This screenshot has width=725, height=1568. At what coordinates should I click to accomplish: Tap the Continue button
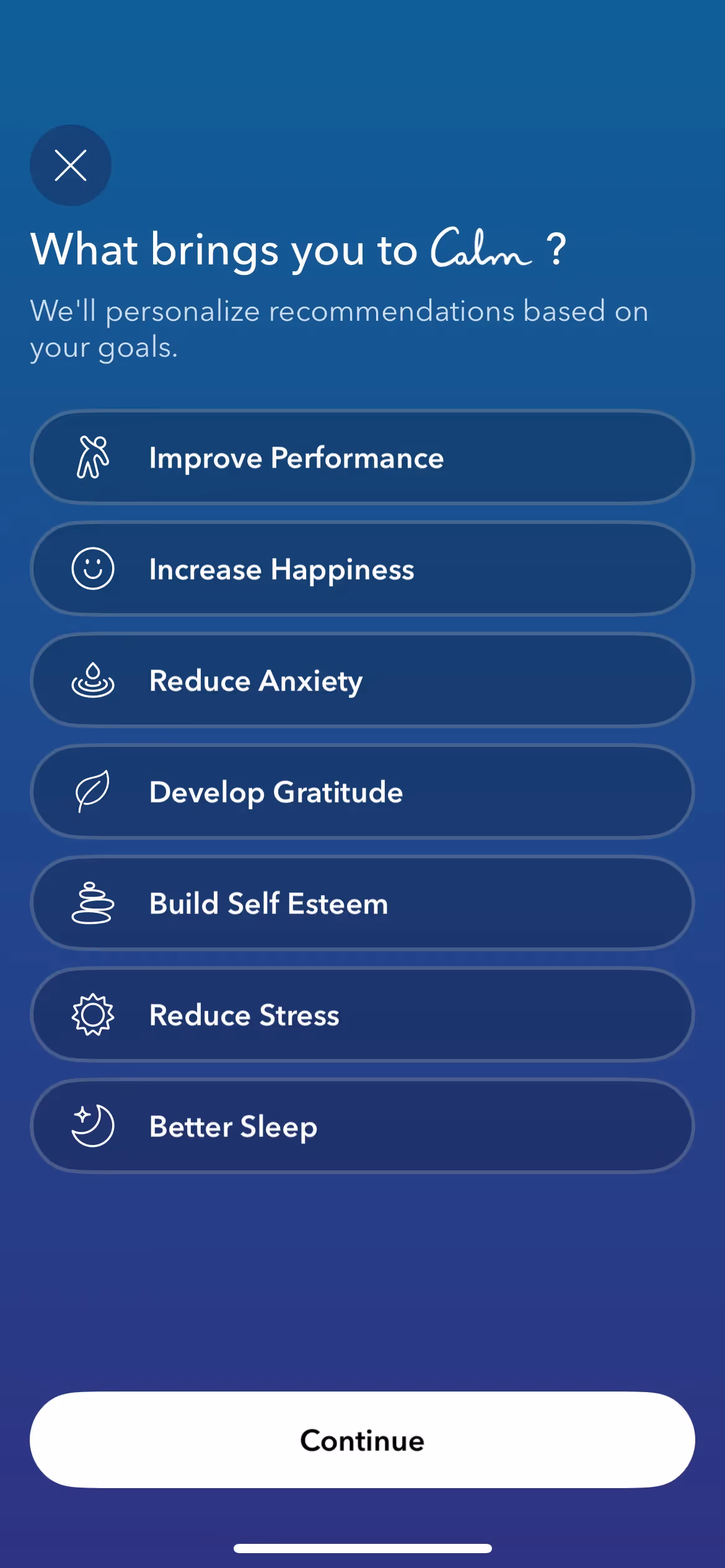[362, 1440]
